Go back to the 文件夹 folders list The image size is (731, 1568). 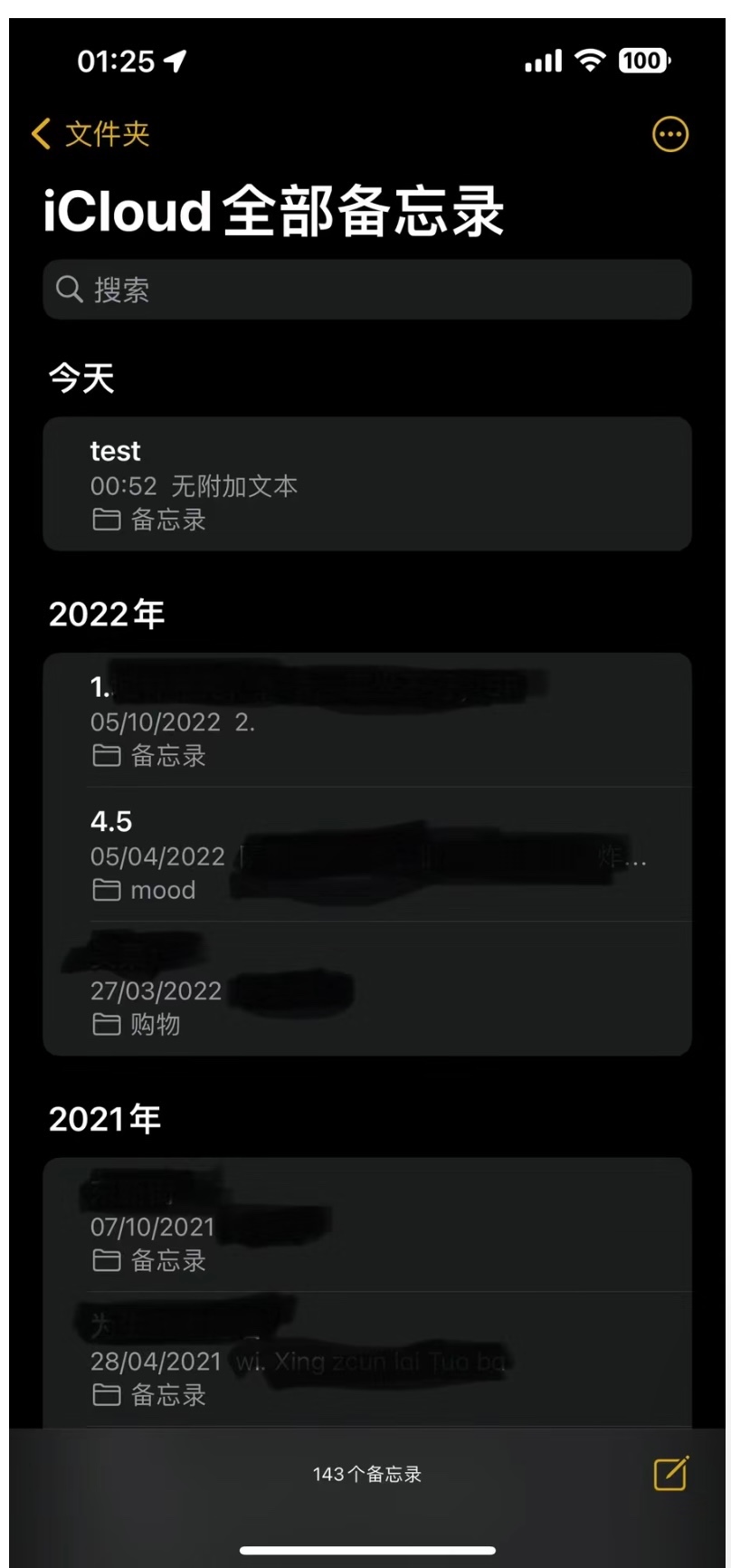click(x=90, y=135)
